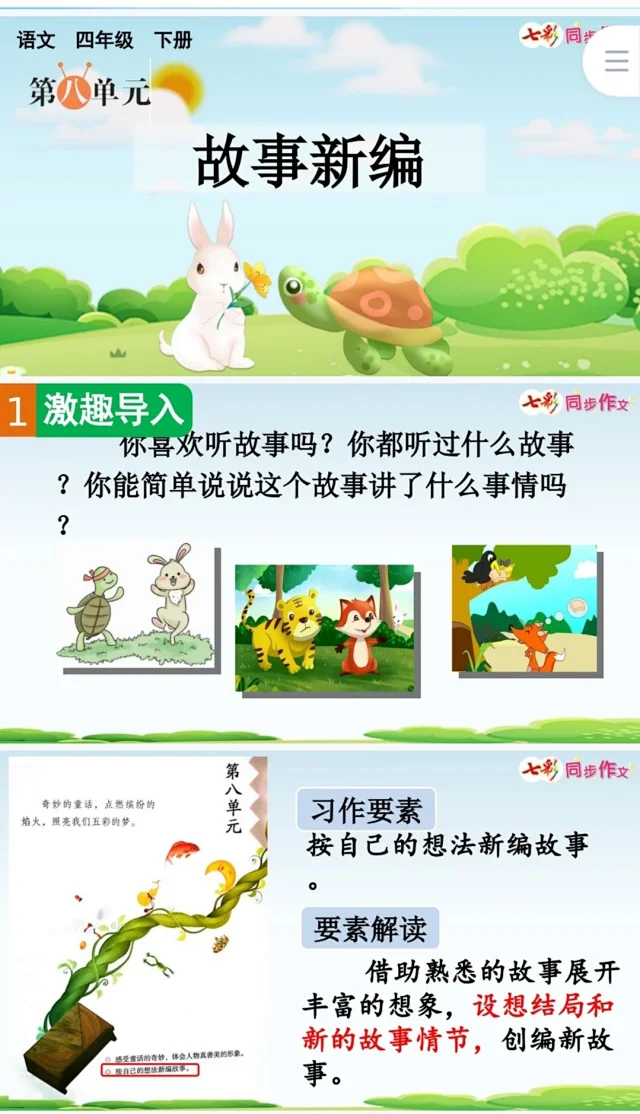Viewport: 640px width, 1114px height.
Task: Open the 习作要素 slide image
Action: pos(320,925)
